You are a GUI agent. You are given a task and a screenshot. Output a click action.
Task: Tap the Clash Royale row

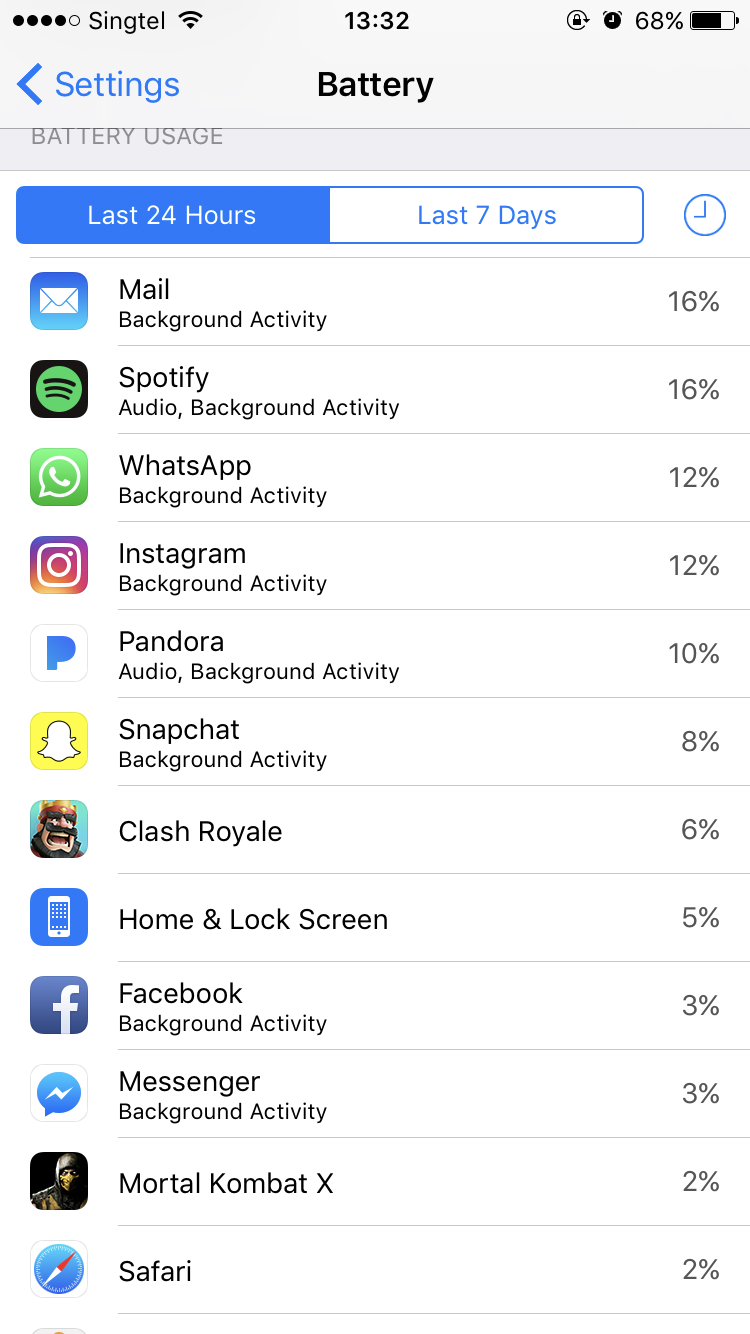pyautogui.click(x=375, y=830)
